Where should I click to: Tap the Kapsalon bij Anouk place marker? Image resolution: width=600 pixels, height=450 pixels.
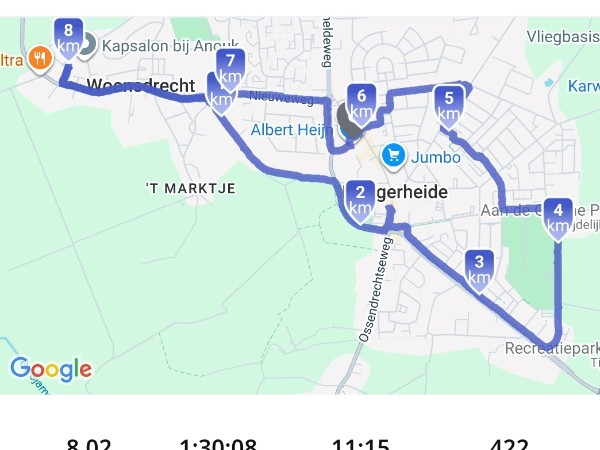tap(87, 44)
